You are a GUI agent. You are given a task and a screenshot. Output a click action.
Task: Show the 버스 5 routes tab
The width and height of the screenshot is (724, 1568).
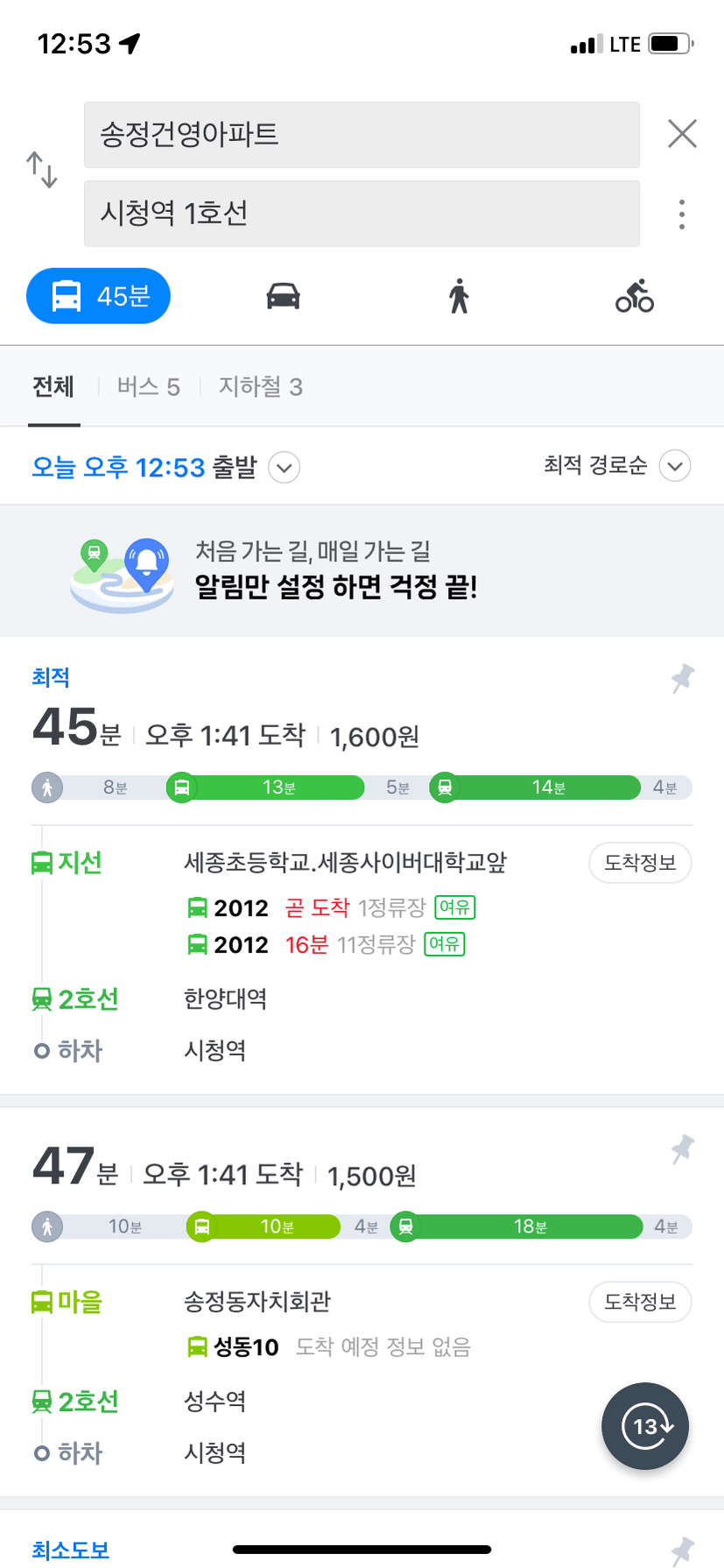coord(149,386)
